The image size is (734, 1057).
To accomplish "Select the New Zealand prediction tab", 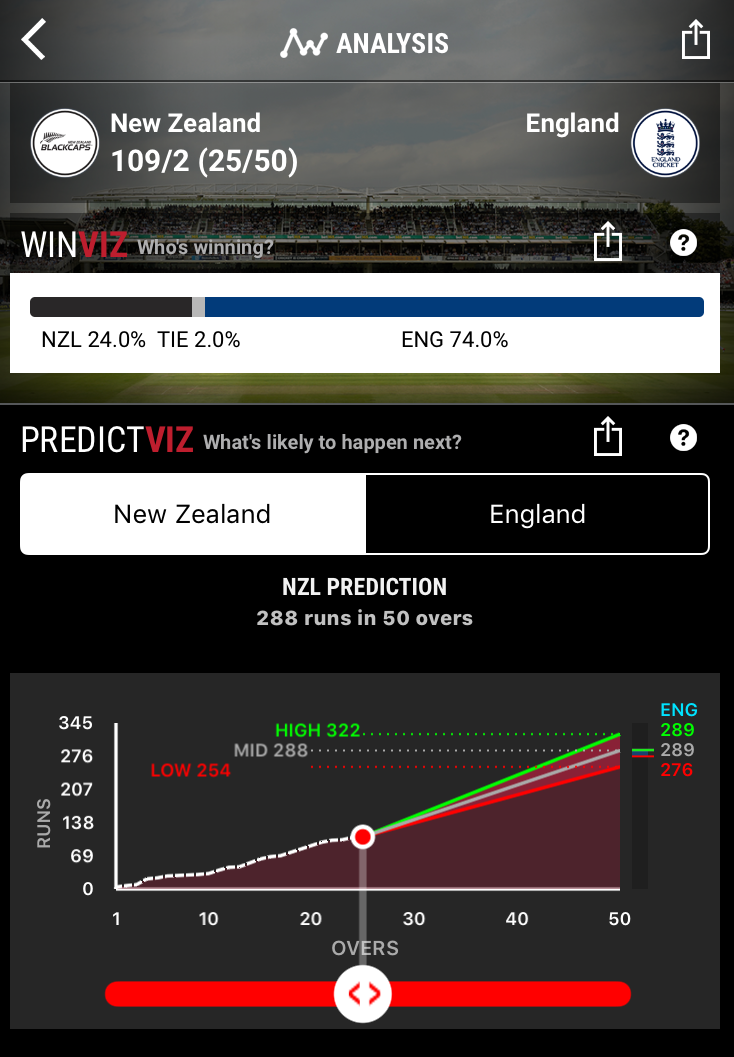I will 193,514.
